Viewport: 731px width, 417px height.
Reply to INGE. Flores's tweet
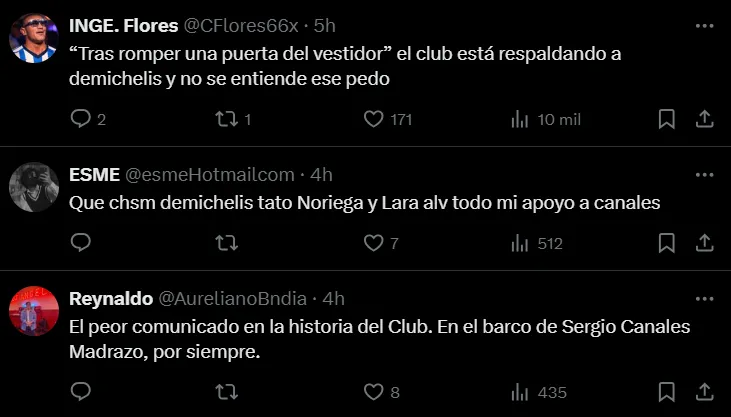point(81,120)
